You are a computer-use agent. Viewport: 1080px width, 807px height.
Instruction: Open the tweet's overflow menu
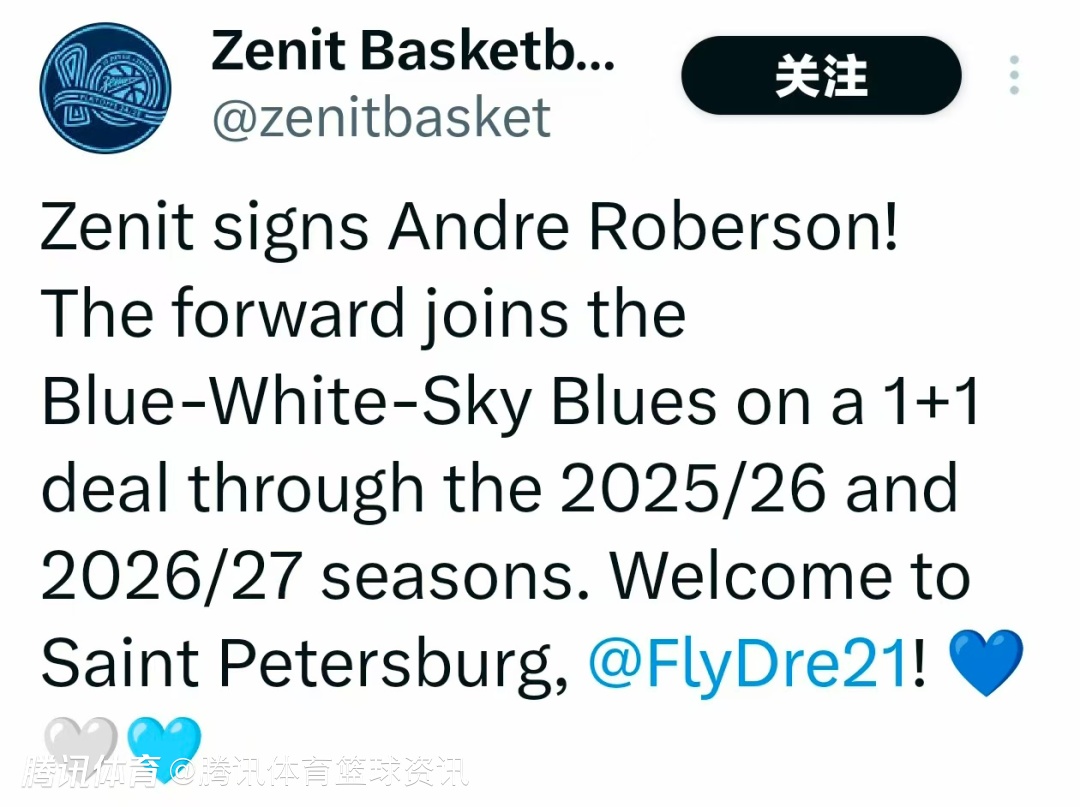(x=1014, y=76)
